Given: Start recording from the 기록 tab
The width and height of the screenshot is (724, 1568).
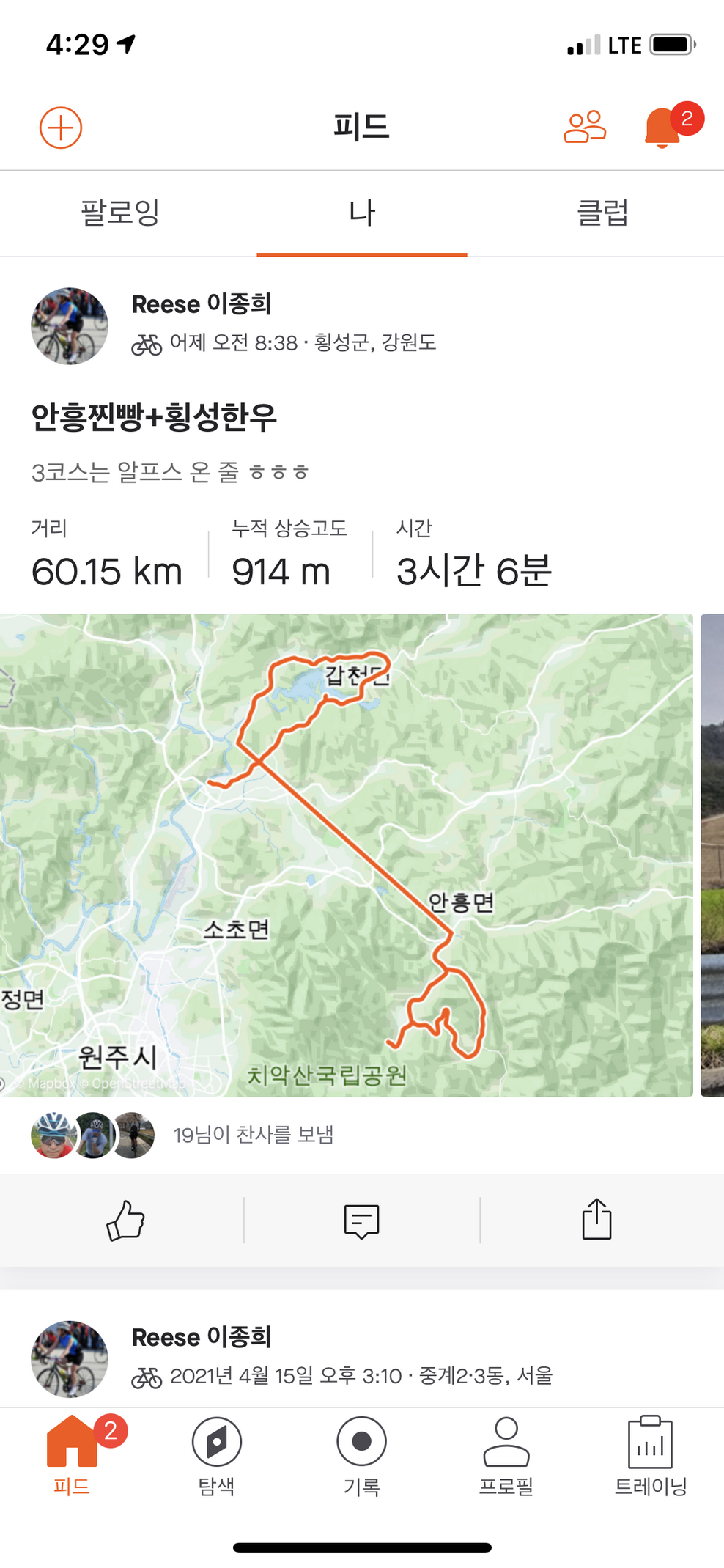Looking at the screenshot, I should click(x=362, y=1455).
